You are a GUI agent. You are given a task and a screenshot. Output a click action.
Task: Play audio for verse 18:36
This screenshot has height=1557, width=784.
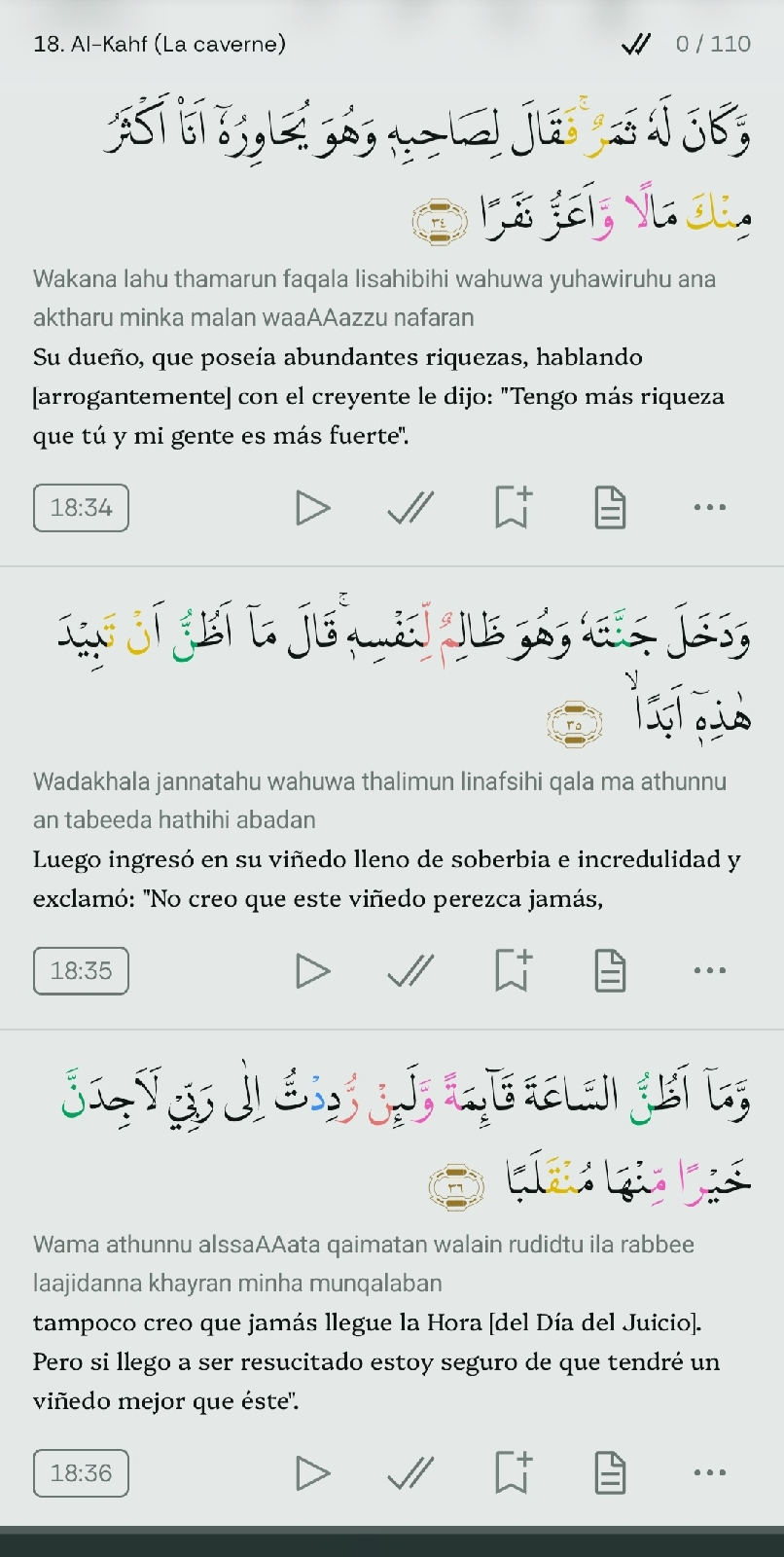coord(312,1473)
